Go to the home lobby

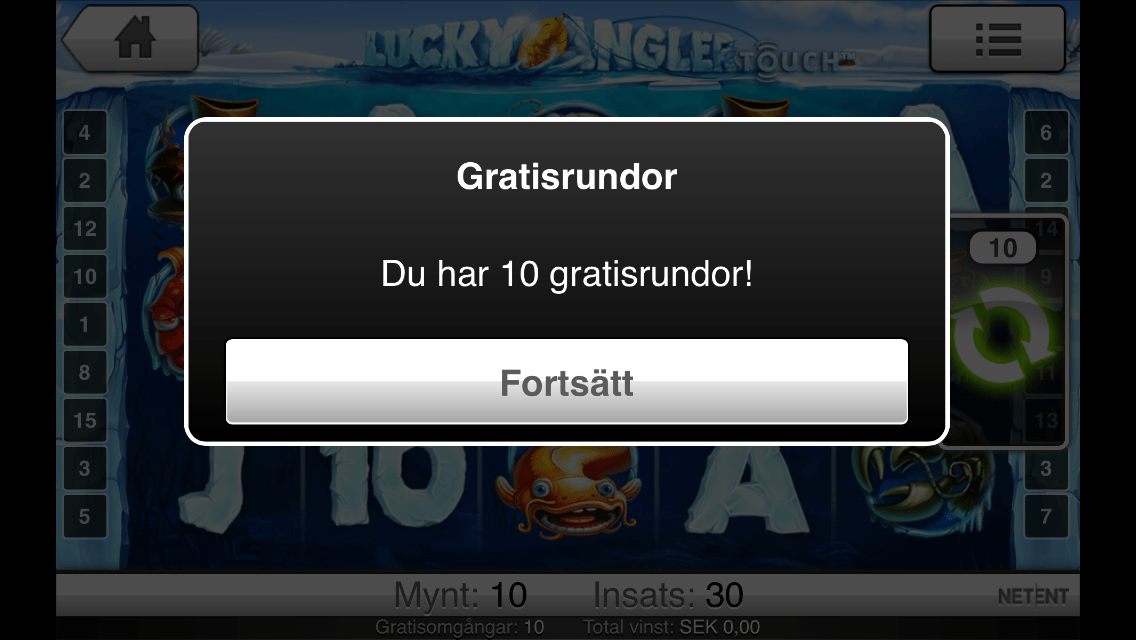point(130,39)
